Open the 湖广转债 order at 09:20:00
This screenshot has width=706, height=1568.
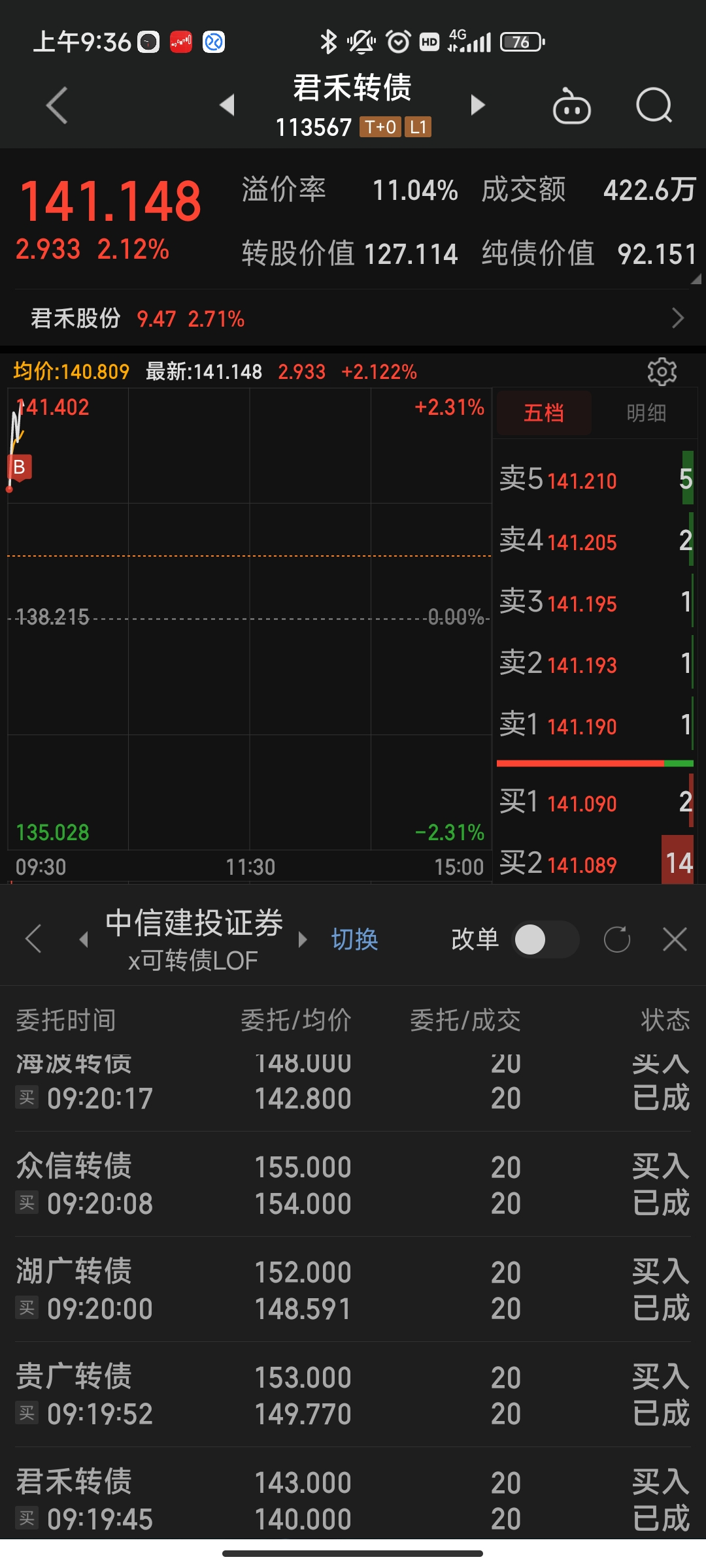(x=353, y=1290)
